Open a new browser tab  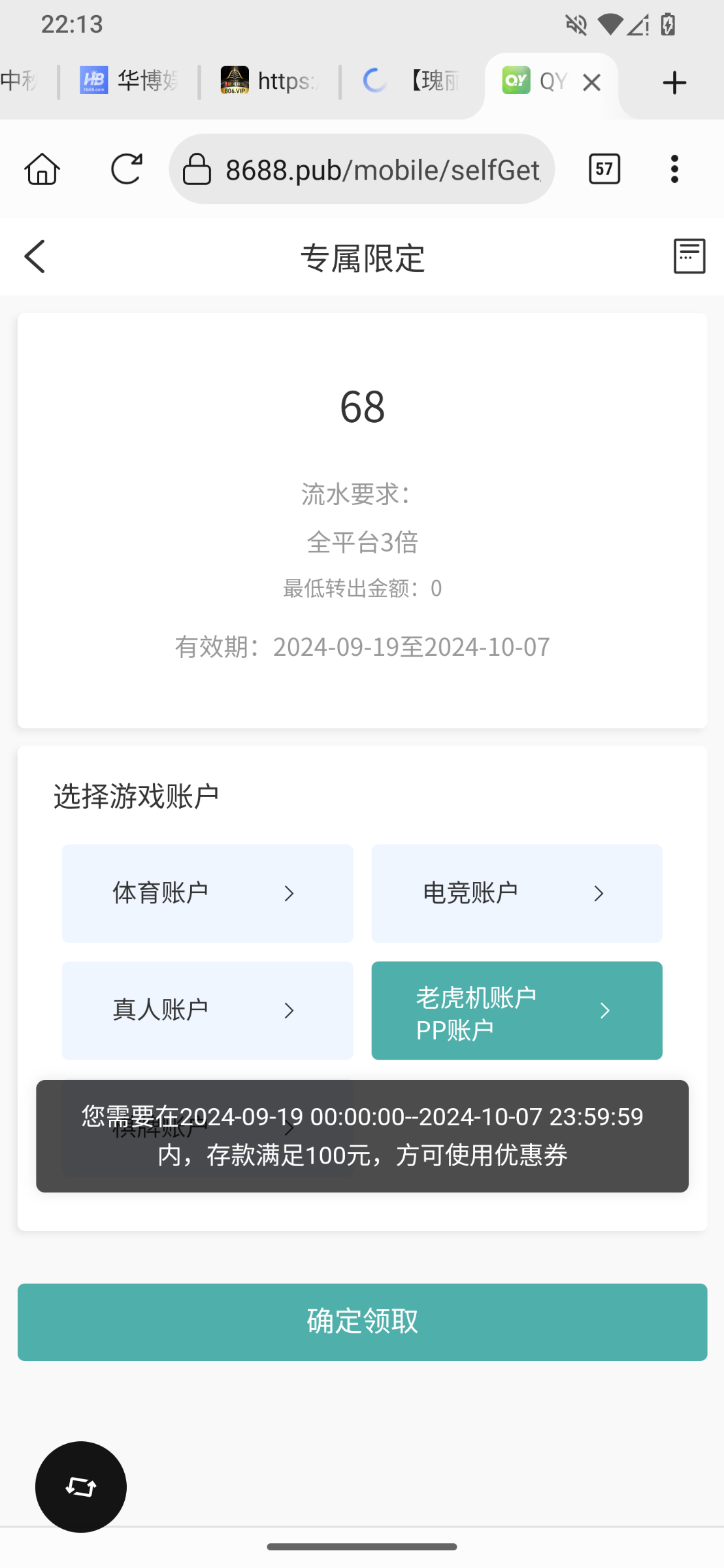coord(674,83)
